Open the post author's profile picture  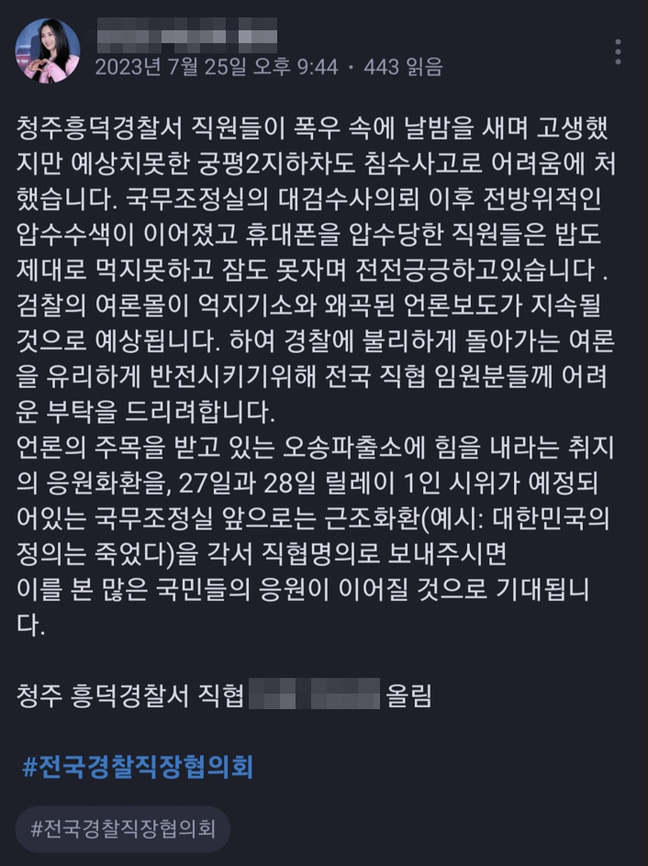(46, 51)
